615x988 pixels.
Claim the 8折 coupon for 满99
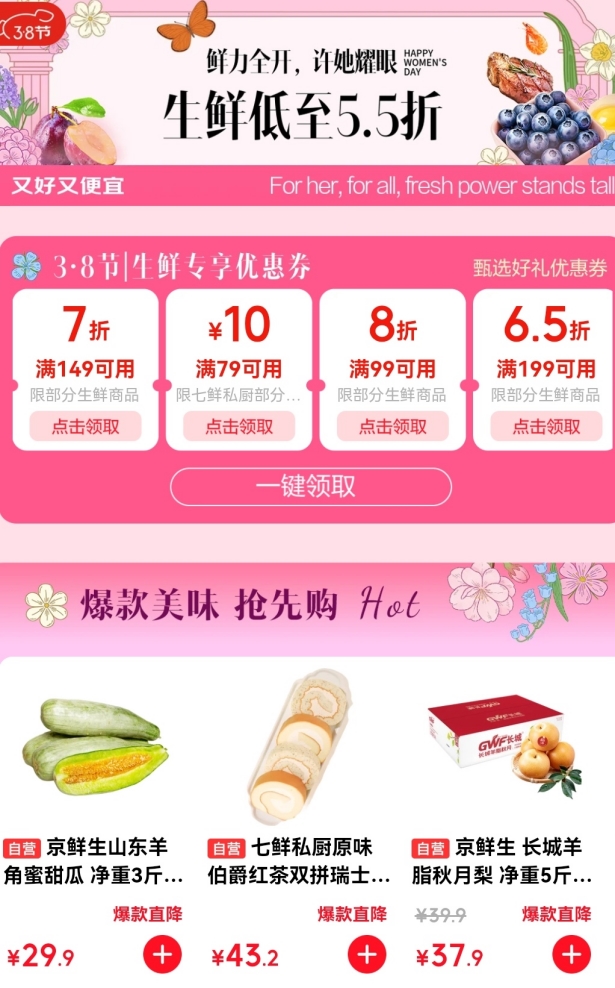pos(393,426)
